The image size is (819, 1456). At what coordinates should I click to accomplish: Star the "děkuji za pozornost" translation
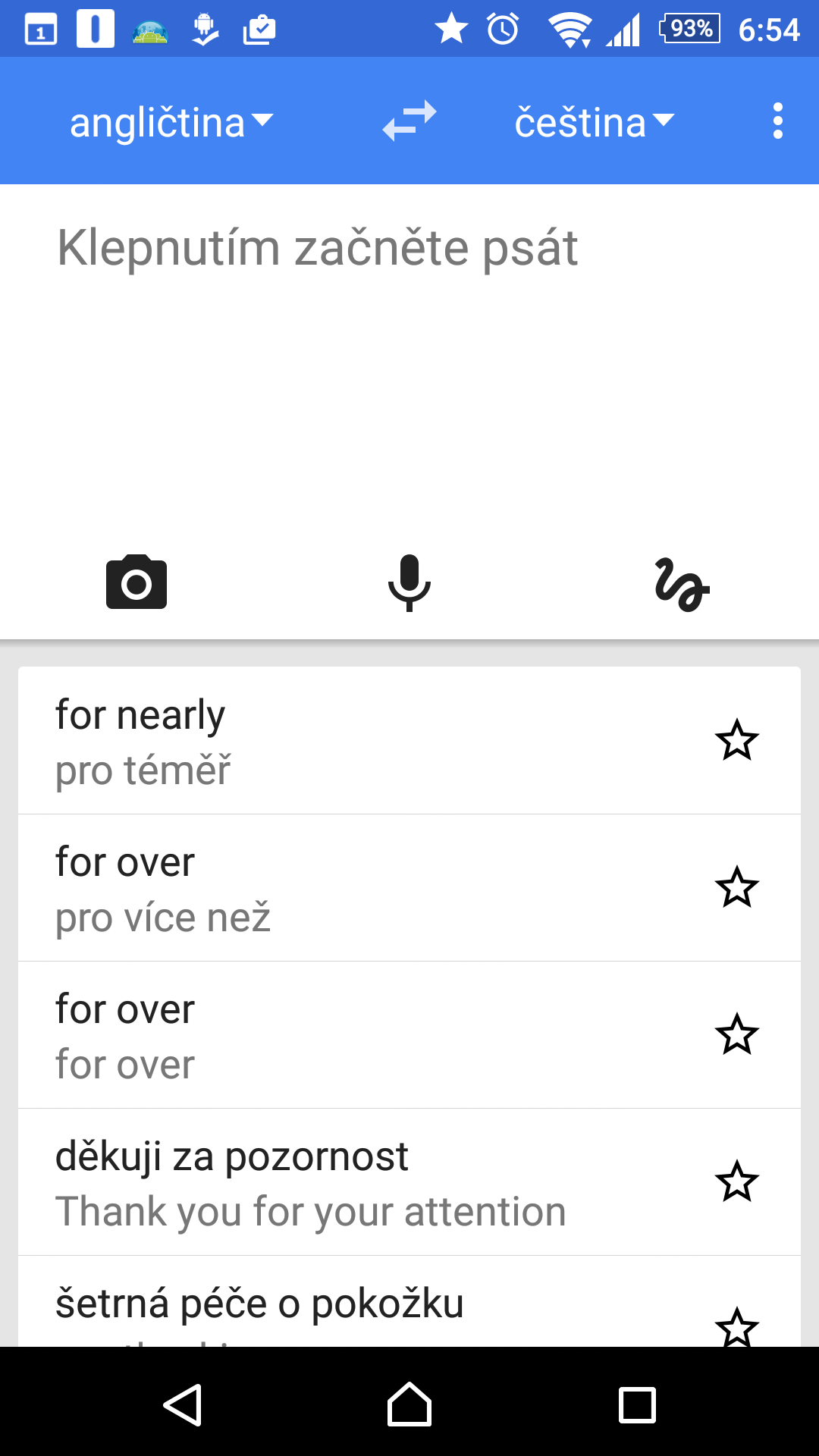pyautogui.click(x=736, y=1181)
